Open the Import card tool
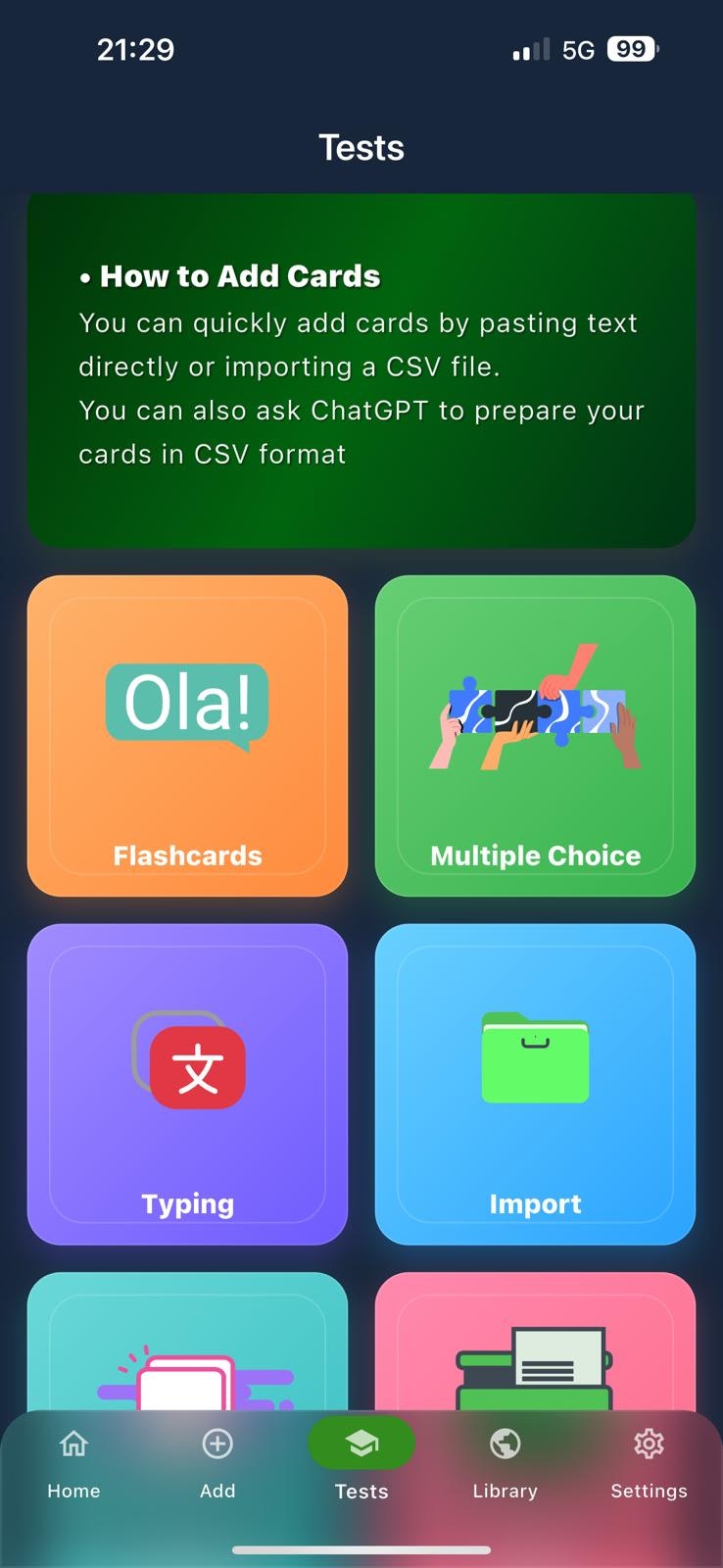 [x=535, y=1083]
